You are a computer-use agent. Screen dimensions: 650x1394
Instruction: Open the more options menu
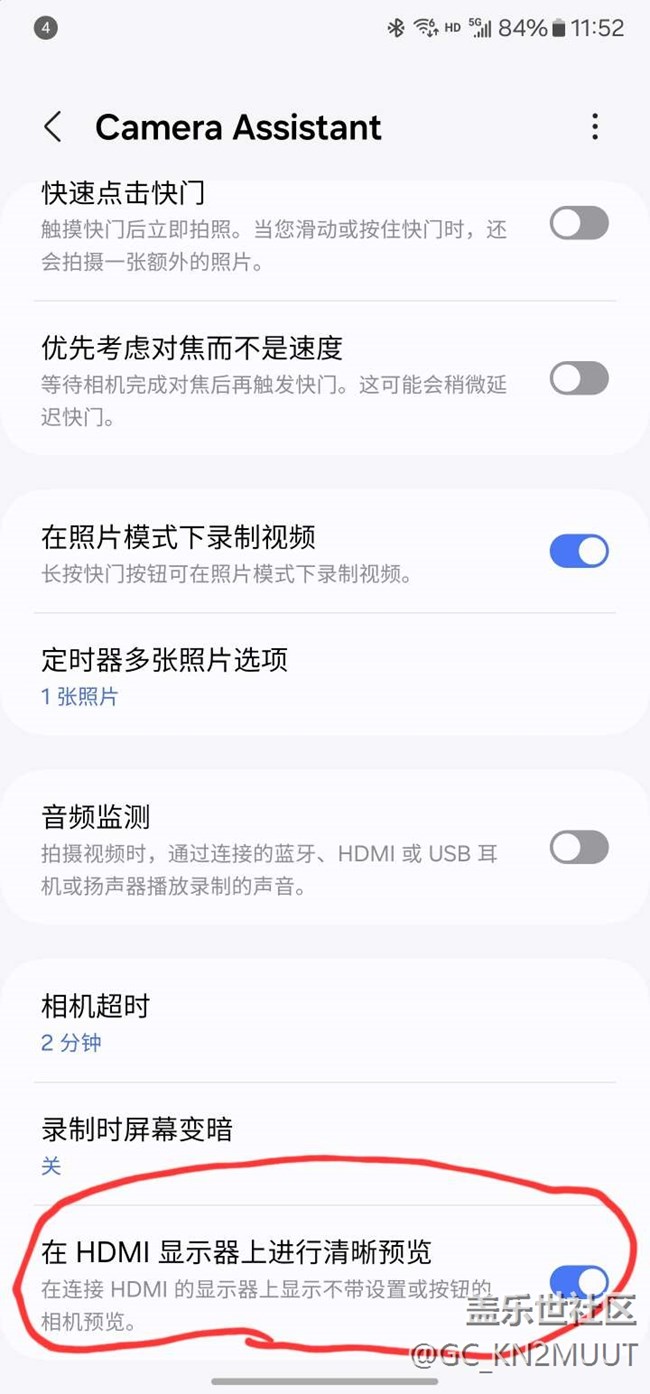point(595,127)
